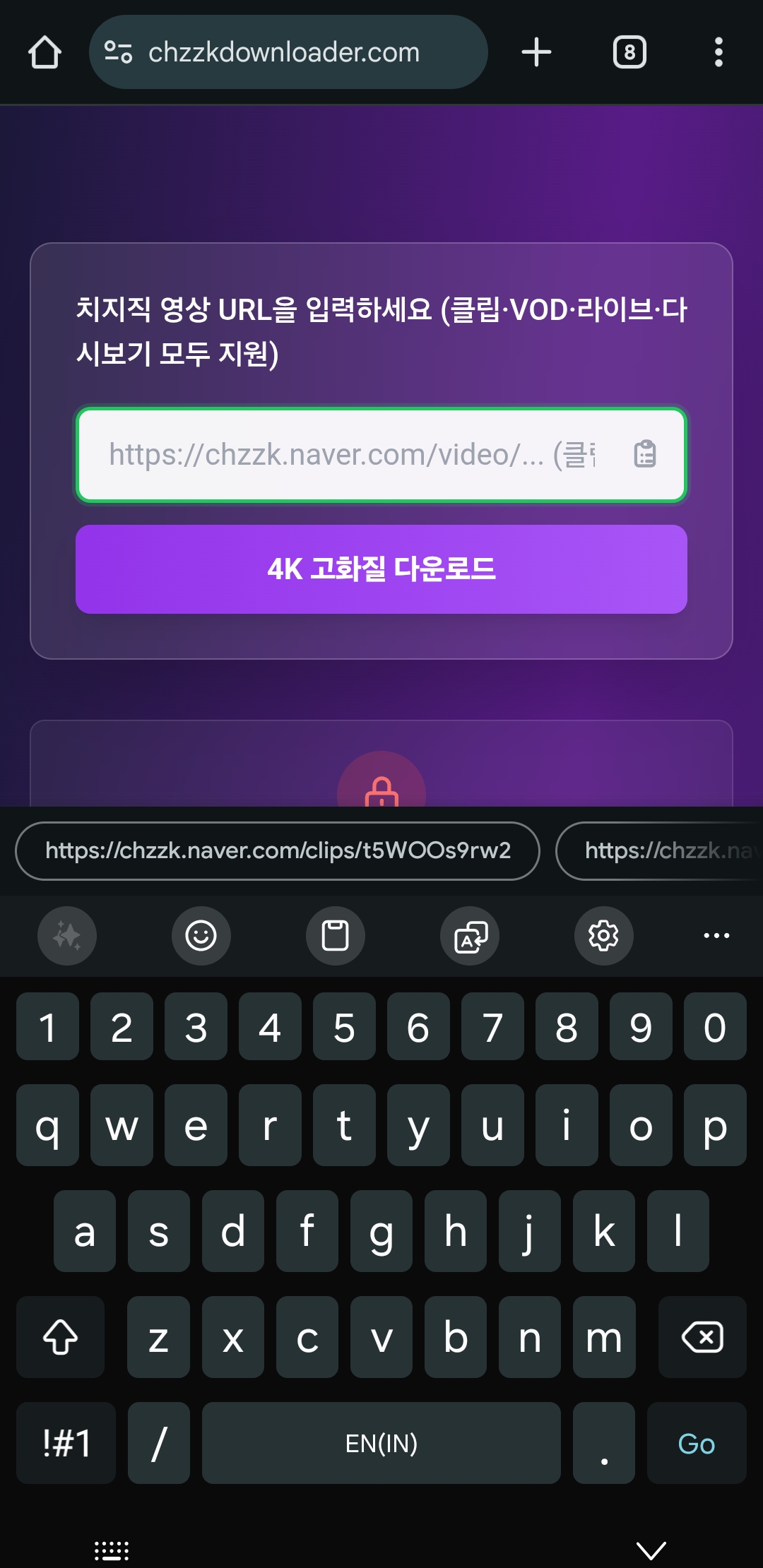Open the tab switcher showing 8 tabs
Image resolution: width=763 pixels, height=1568 pixels.
click(629, 52)
